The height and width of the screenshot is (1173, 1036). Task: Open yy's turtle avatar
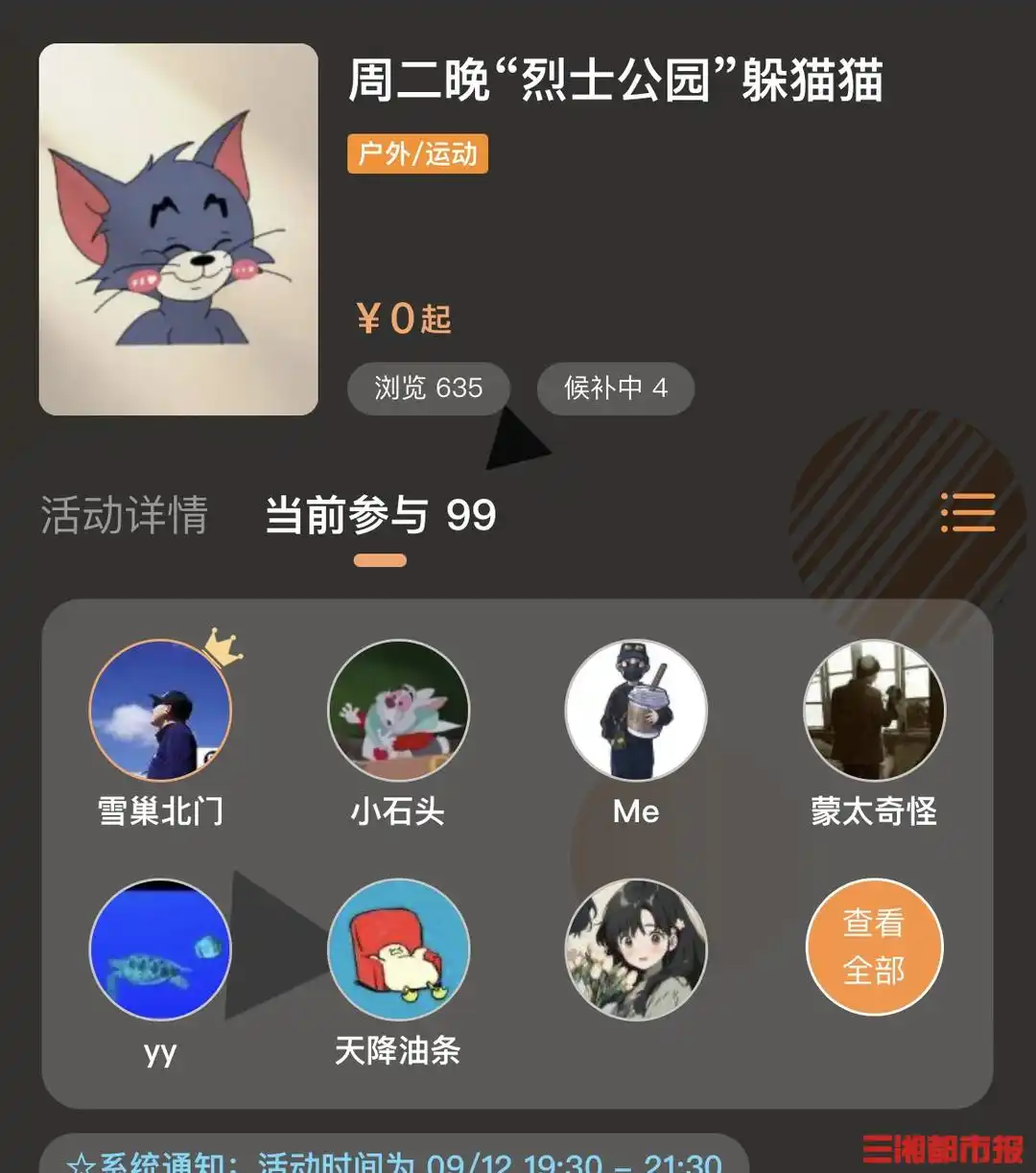[159, 948]
